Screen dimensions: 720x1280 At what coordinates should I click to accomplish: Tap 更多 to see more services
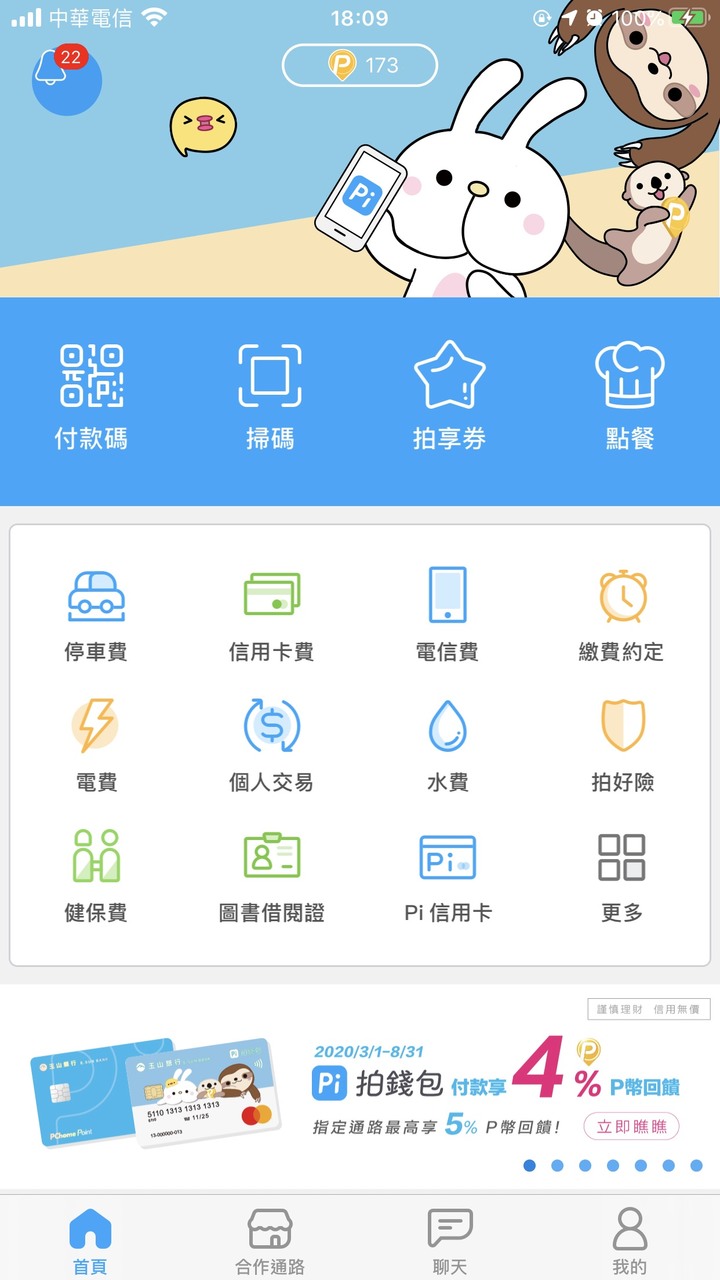[x=622, y=875]
